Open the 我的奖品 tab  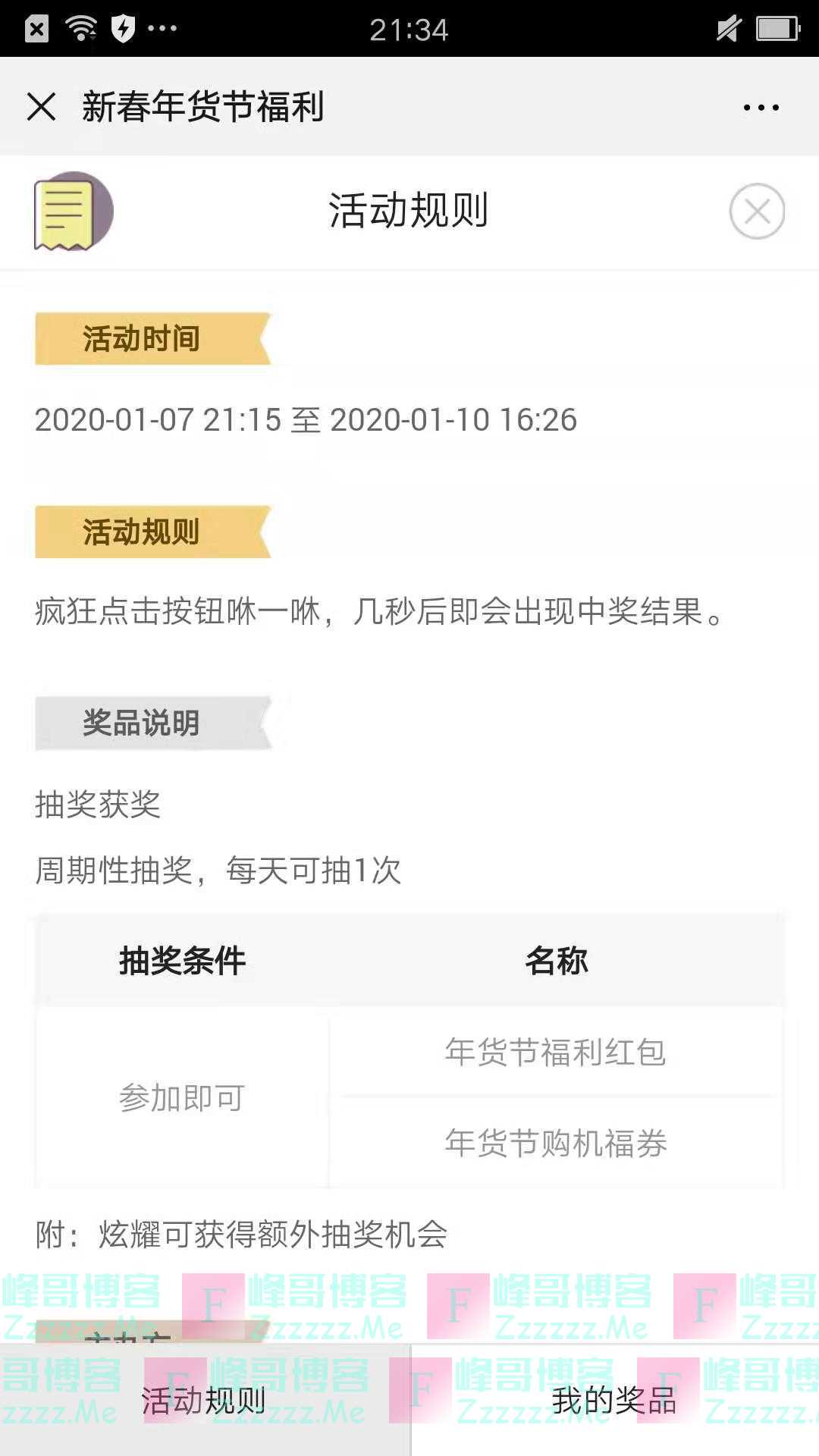(x=614, y=1400)
